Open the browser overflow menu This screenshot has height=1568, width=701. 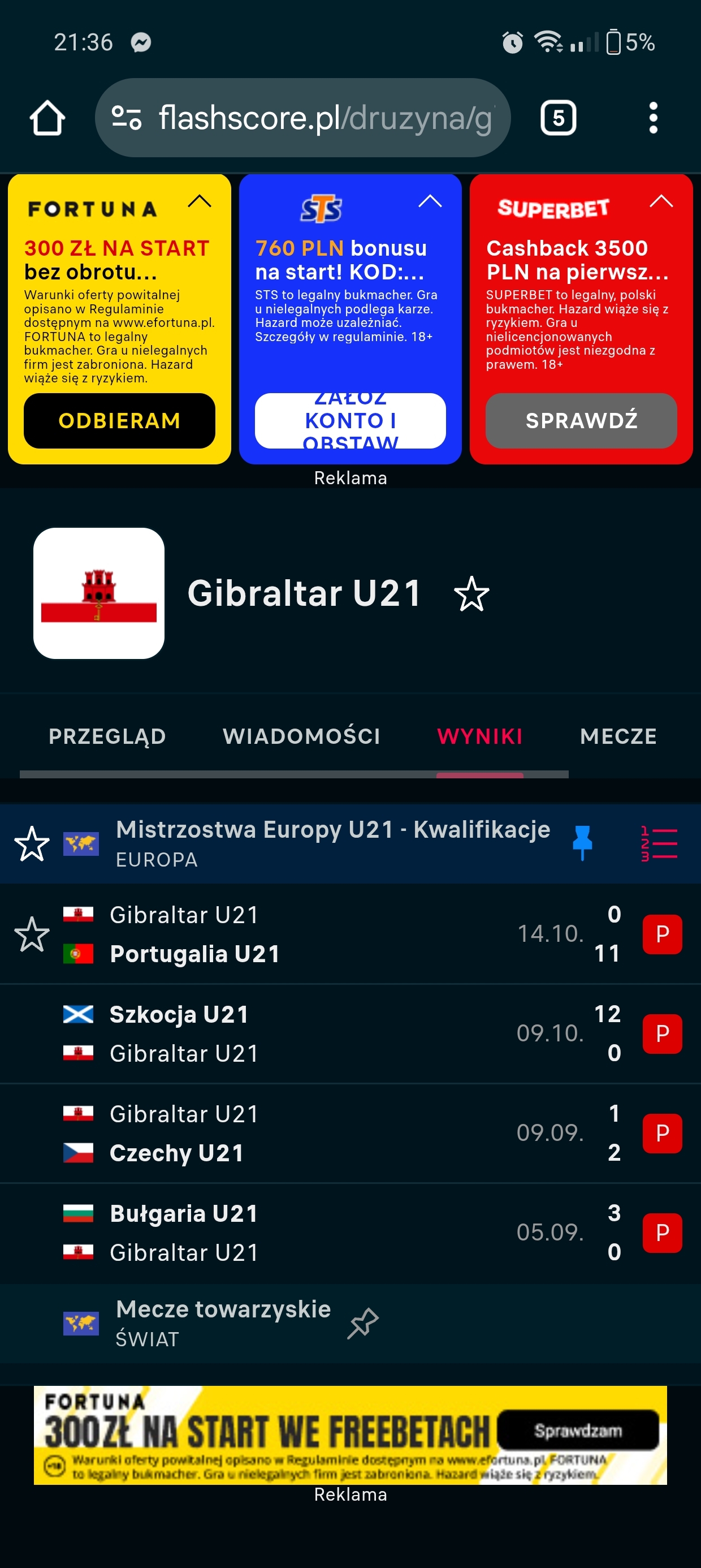653,118
